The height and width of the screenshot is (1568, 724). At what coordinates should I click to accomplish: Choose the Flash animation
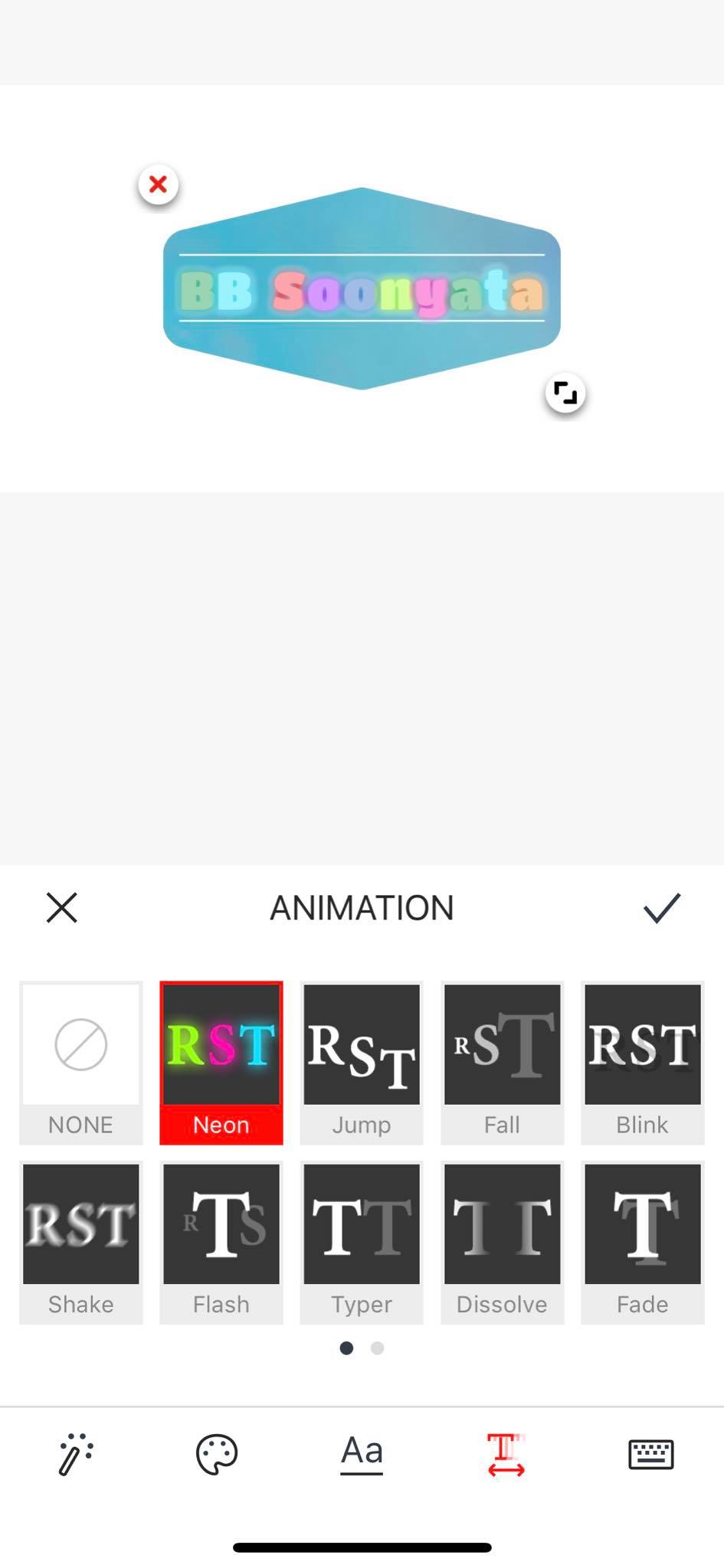(221, 1242)
